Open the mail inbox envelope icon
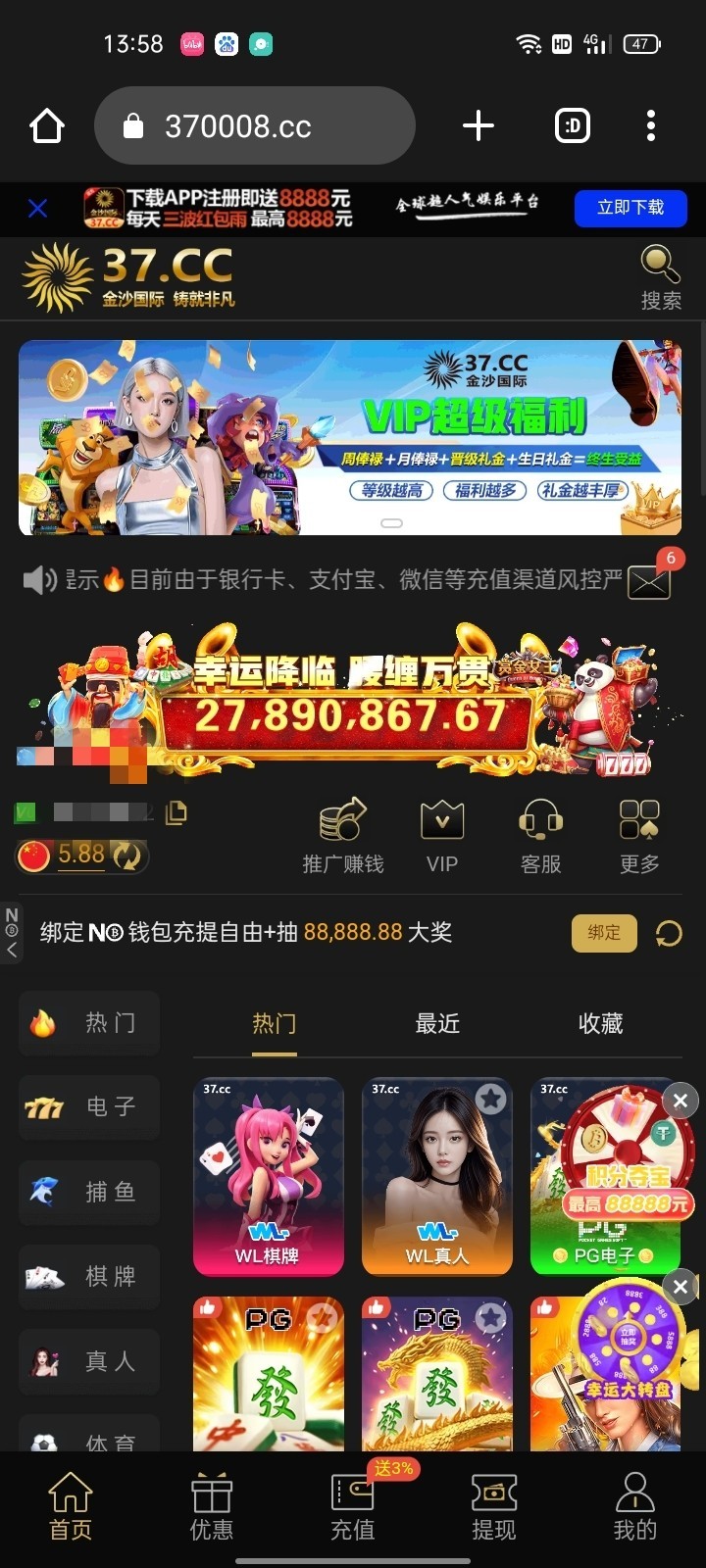 point(648,582)
